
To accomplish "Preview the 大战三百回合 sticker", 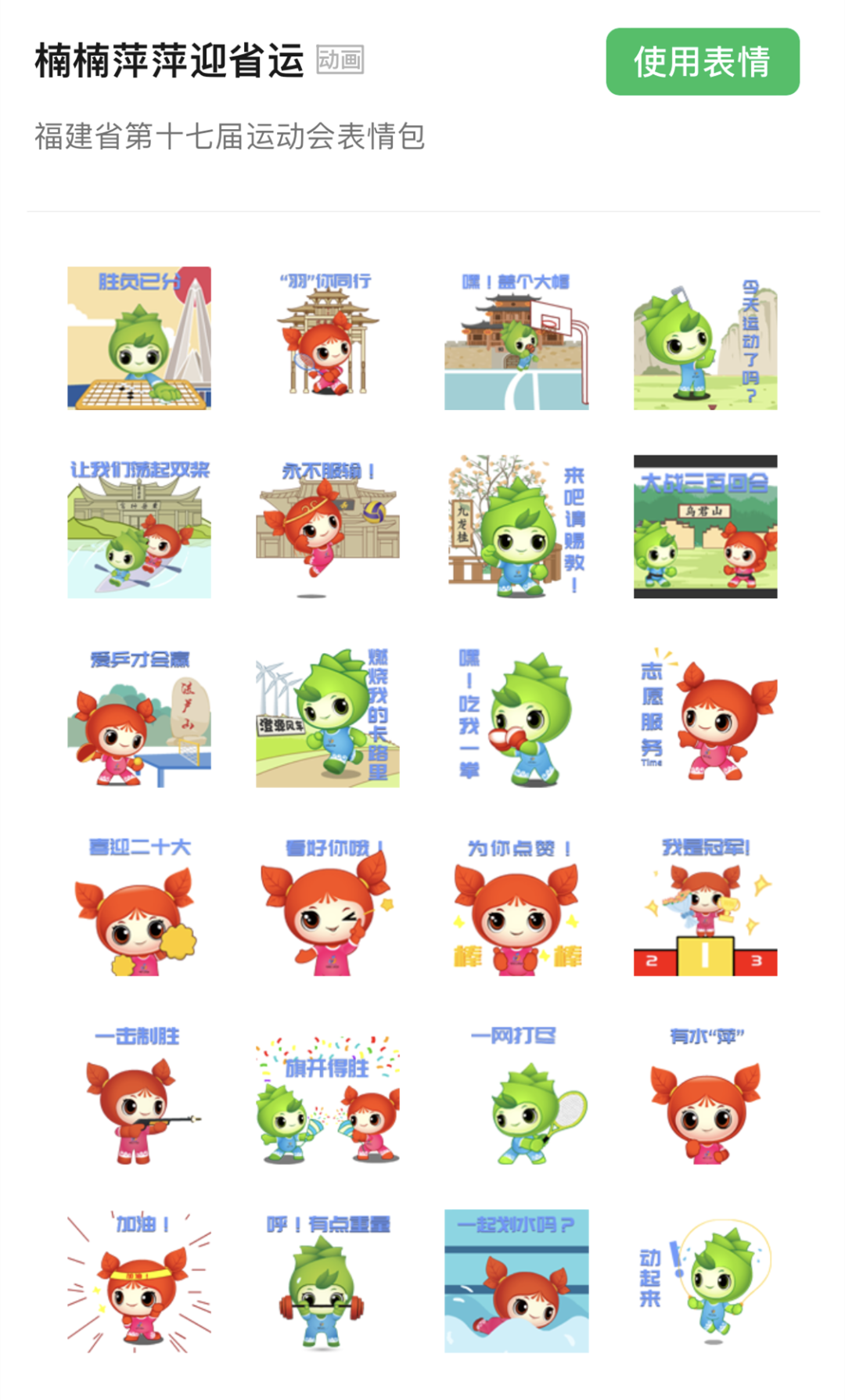I will [705, 527].
